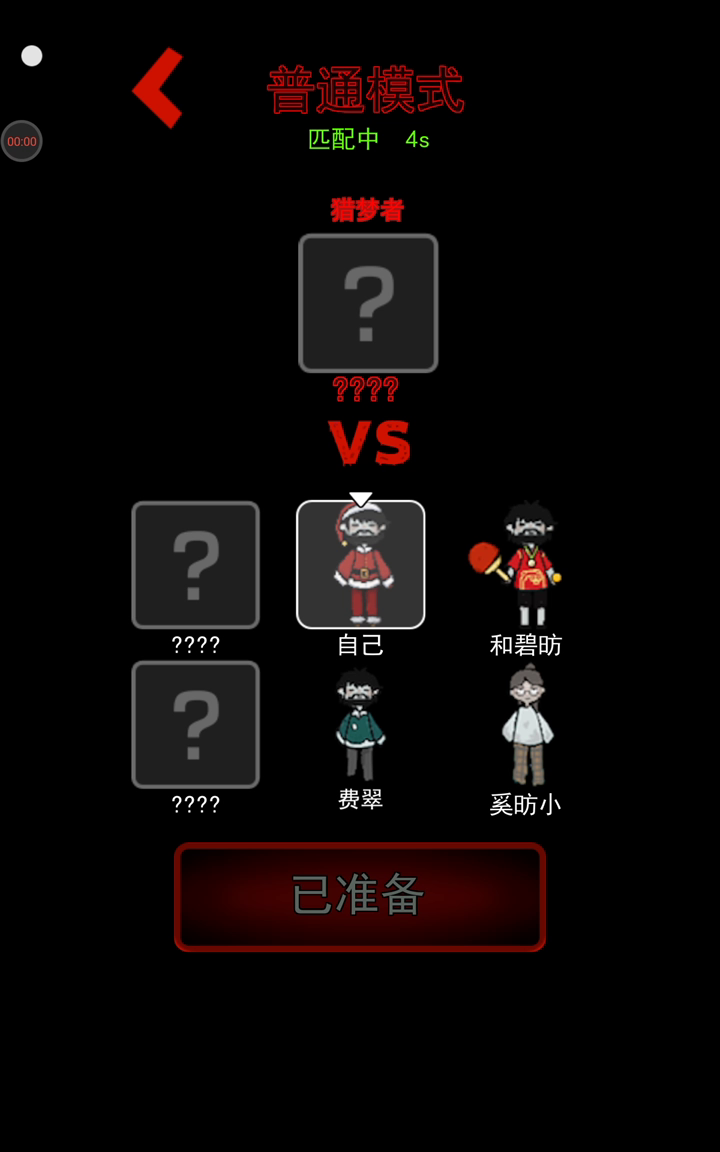Open the 00:00 floating recorder timer
The width and height of the screenshot is (720, 1152).
click(22, 141)
